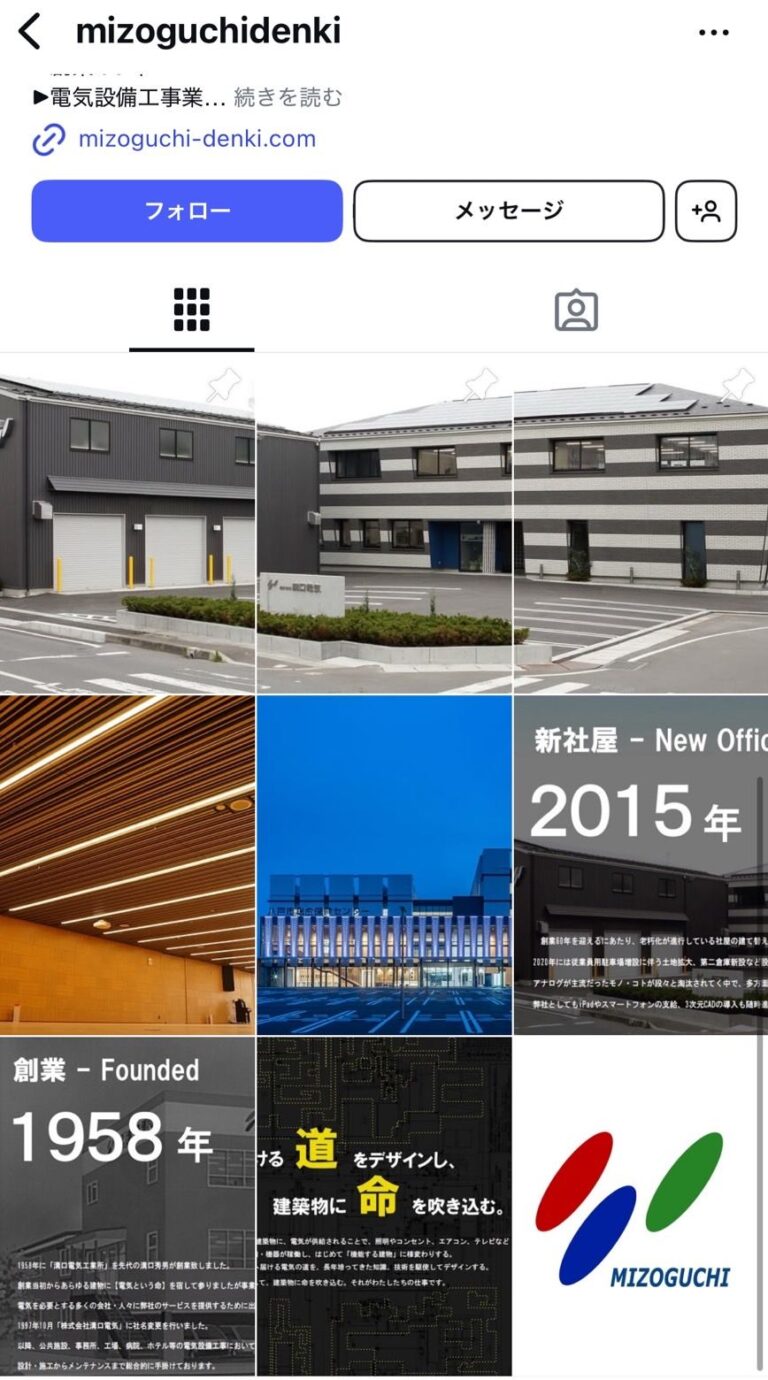The image size is (768, 1380).
Task: Go back using the top-left arrow
Action: pos(30,32)
